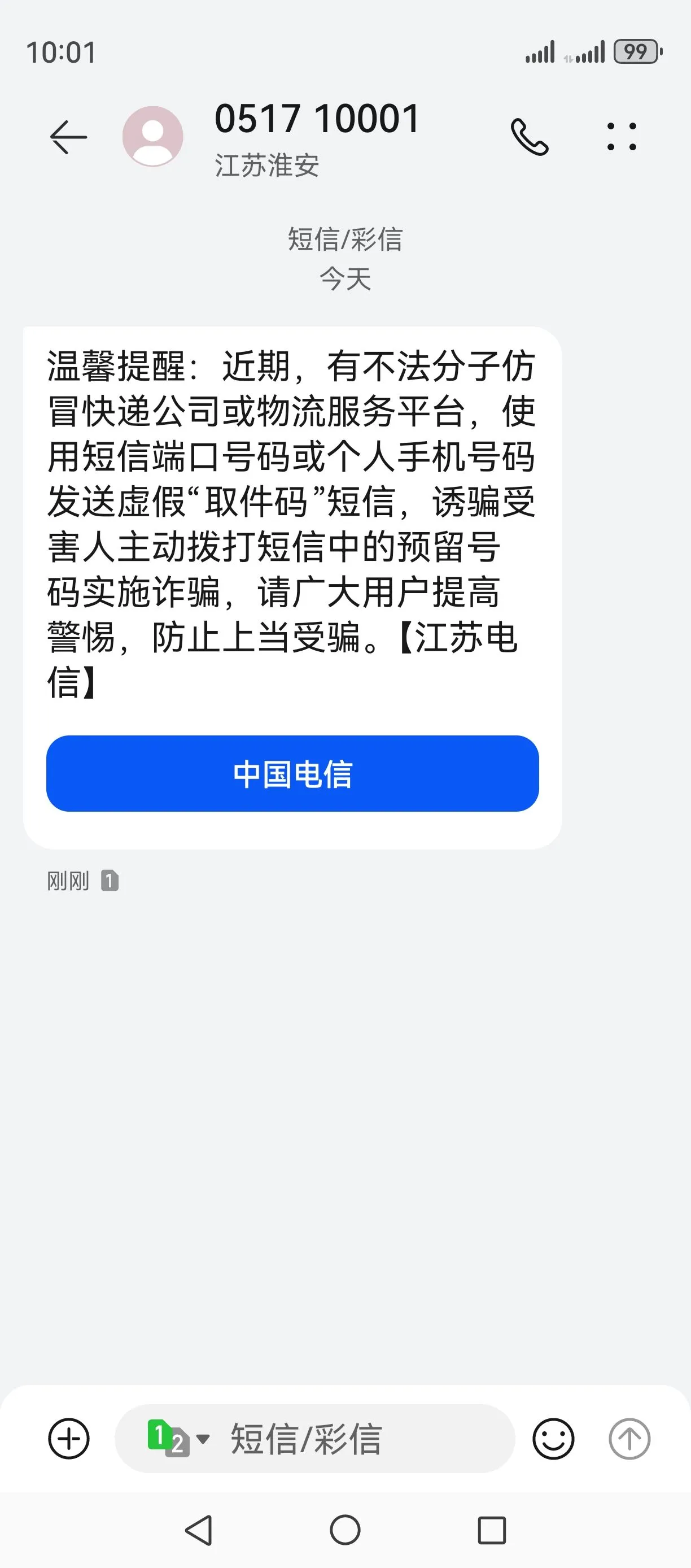Focus the 短信/彩信 message input field
The height and width of the screenshot is (1568, 691).
pyautogui.click(x=315, y=1439)
